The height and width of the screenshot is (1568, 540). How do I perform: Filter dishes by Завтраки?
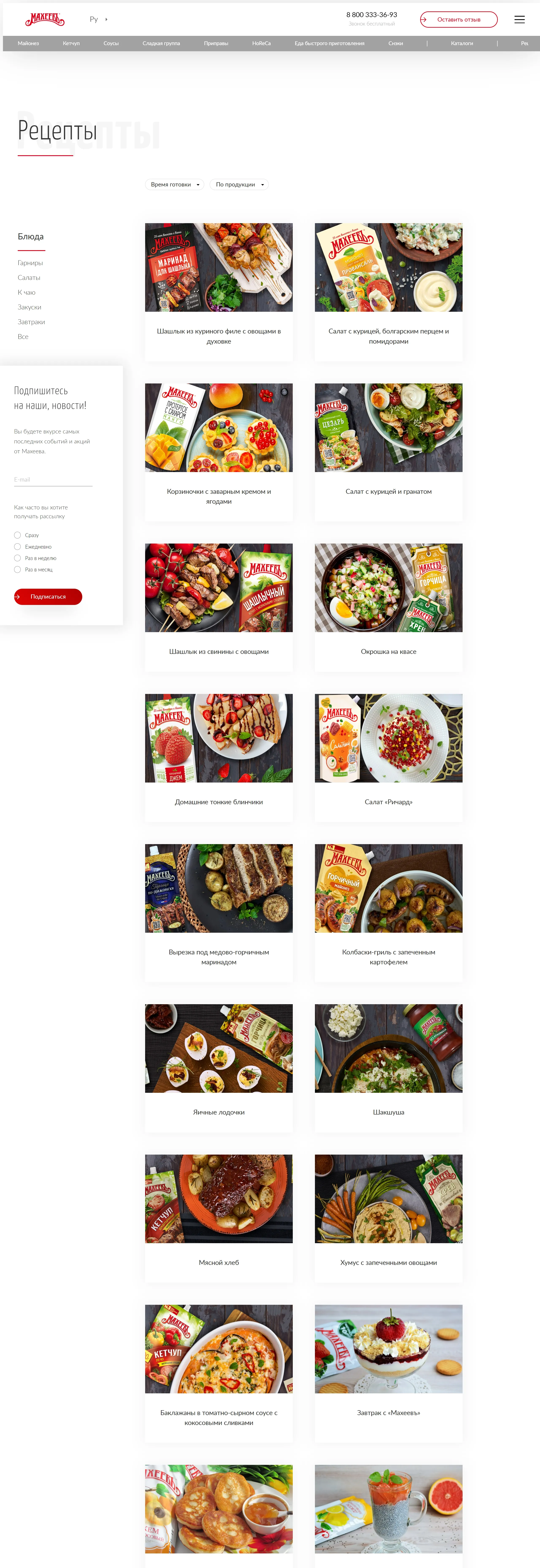click(x=31, y=322)
